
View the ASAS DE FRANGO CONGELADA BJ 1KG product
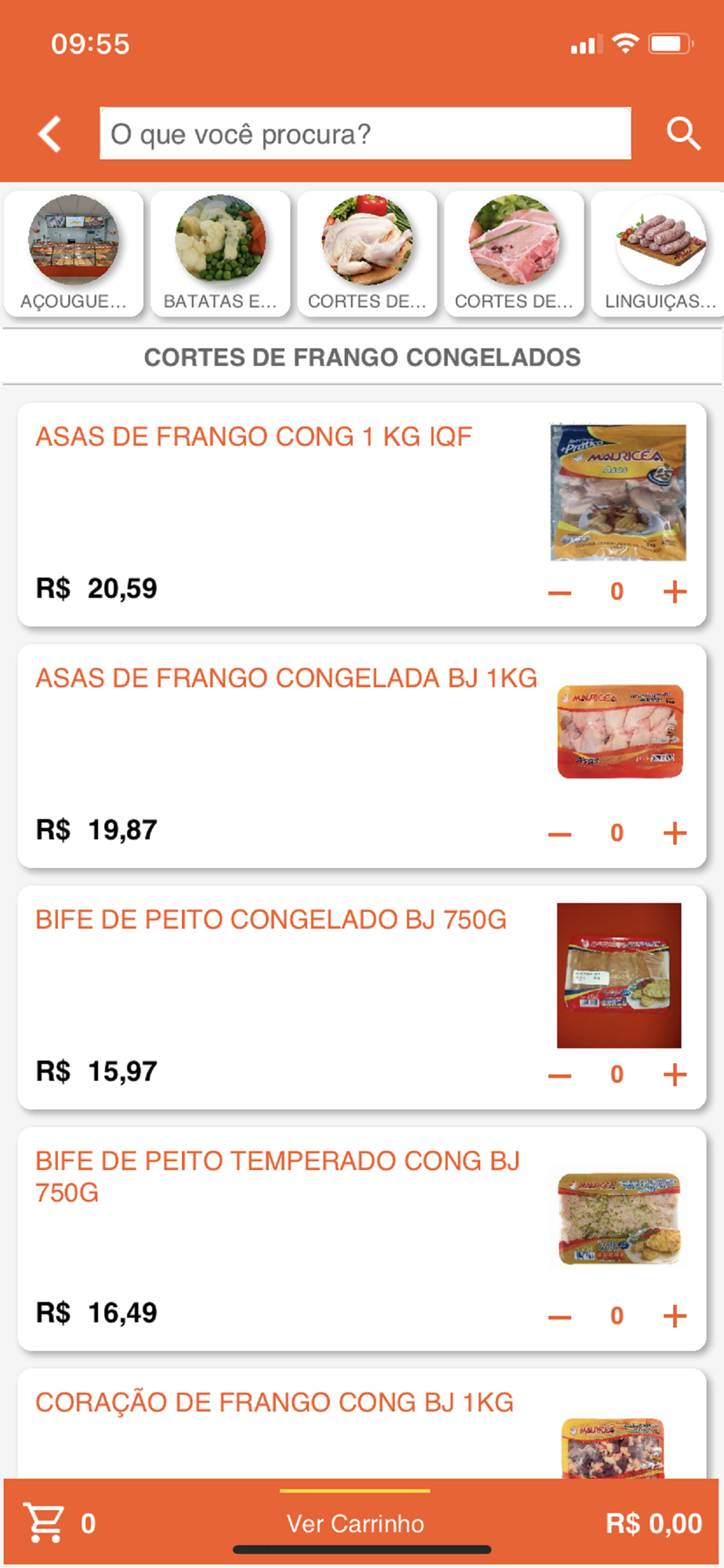click(286, 678)
